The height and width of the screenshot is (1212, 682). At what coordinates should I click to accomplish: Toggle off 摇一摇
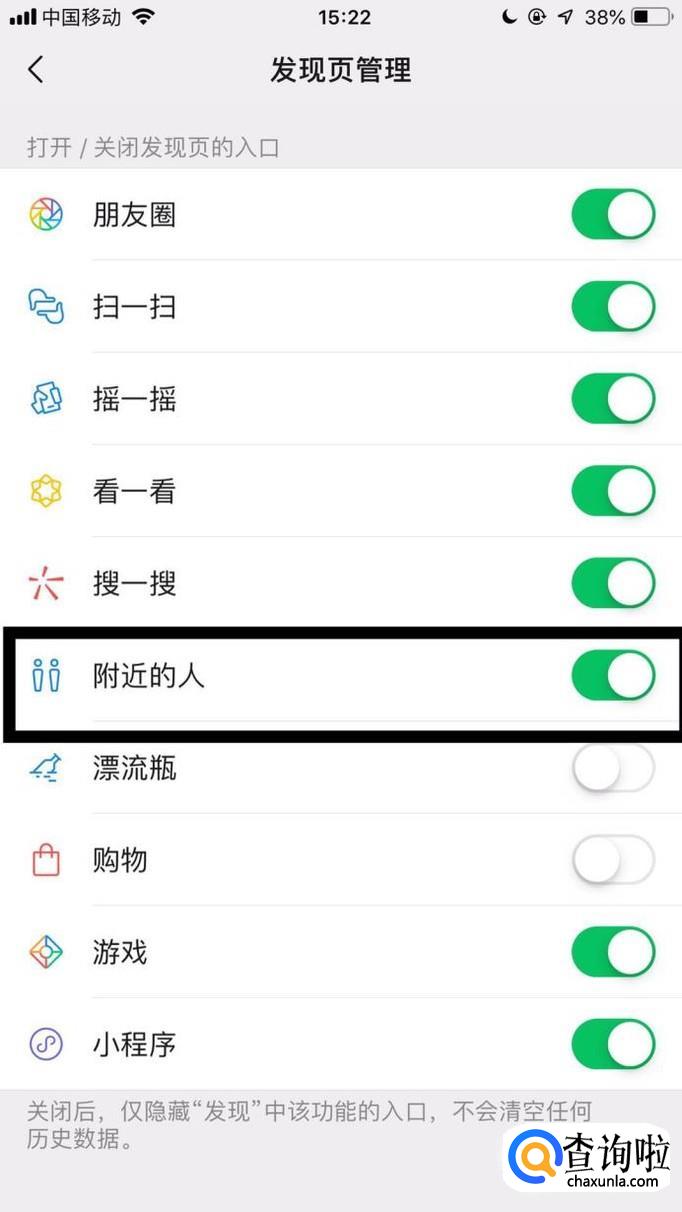[x=613, y=400]
